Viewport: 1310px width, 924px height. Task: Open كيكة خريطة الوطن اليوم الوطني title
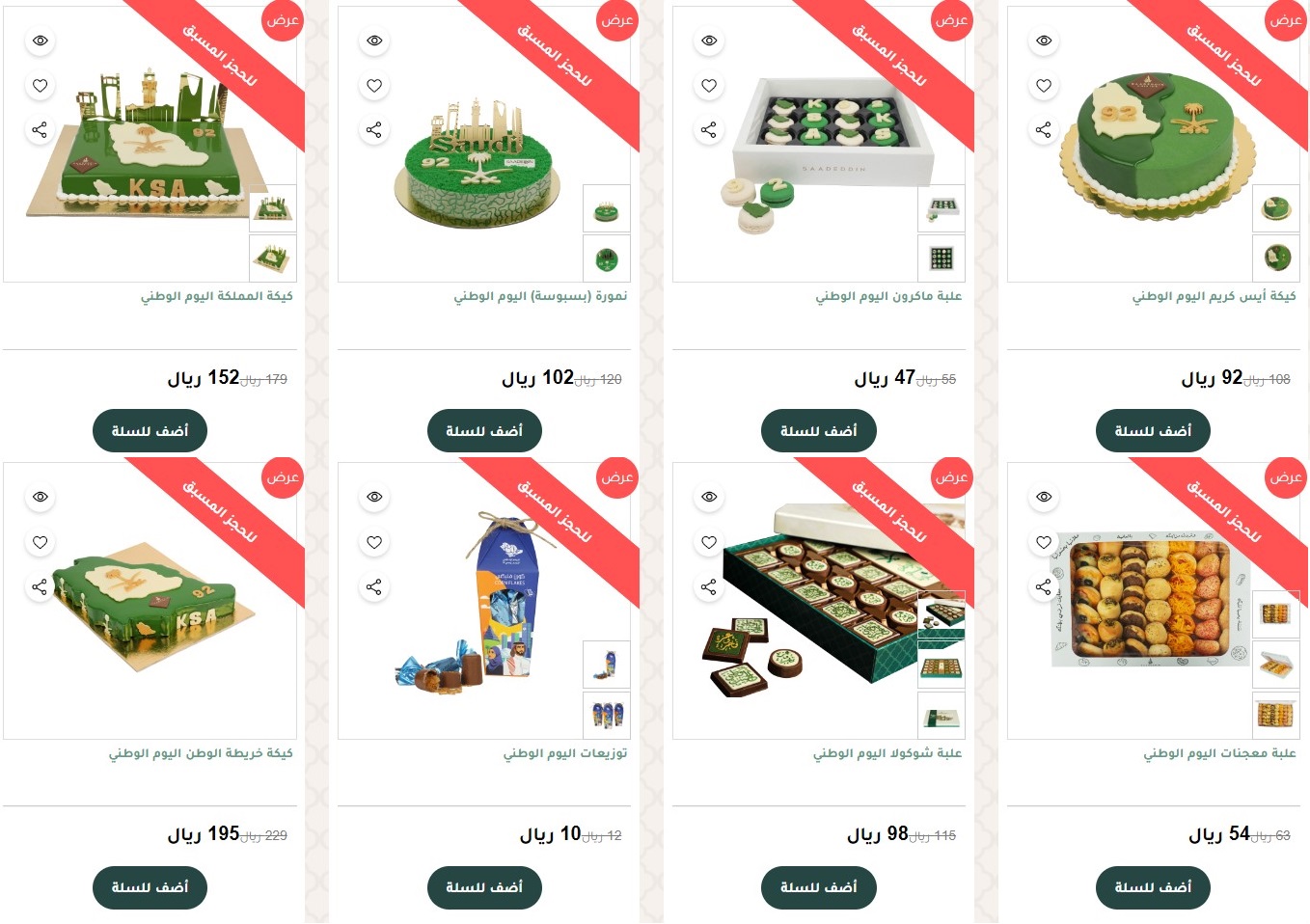(x=201, y=753)
